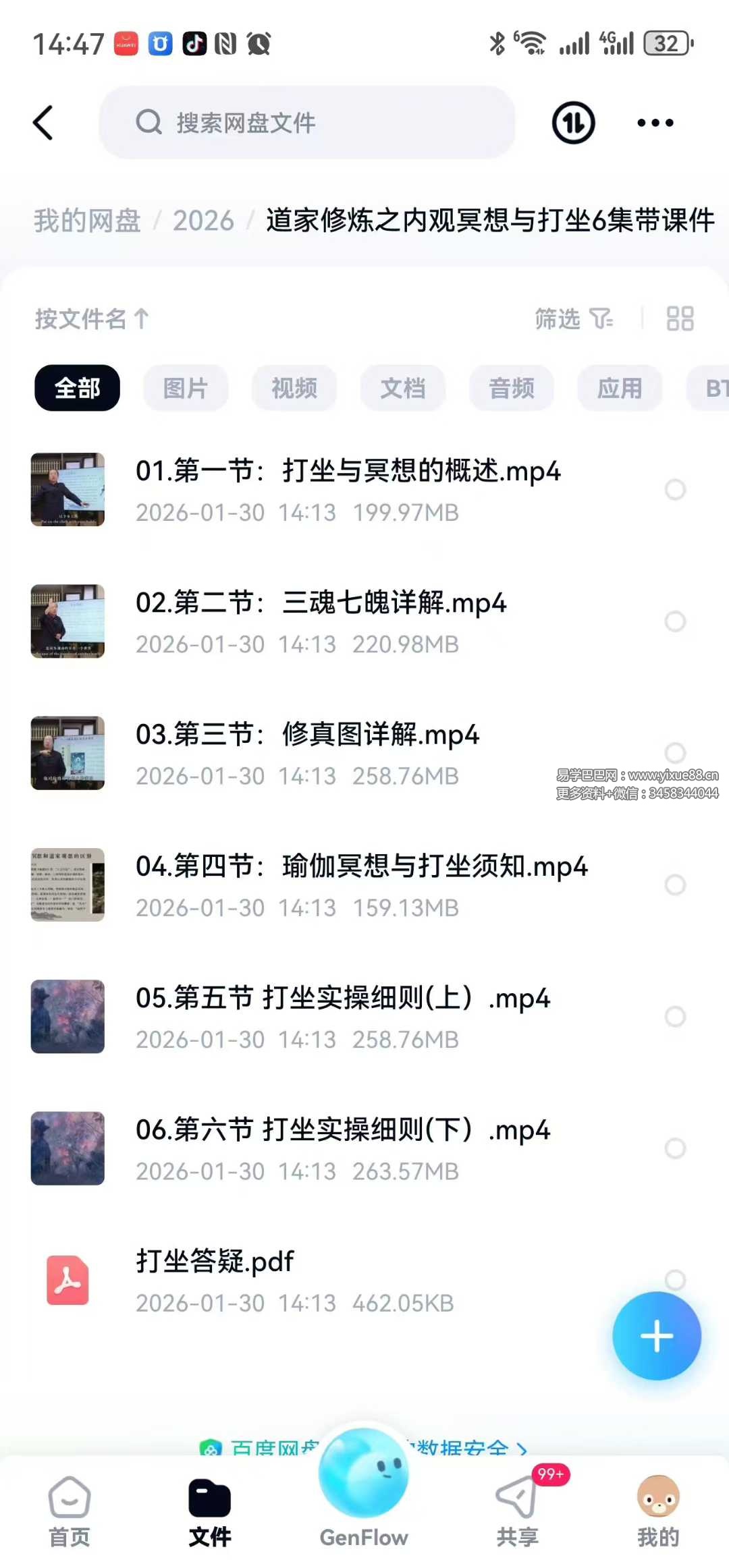Open the 筛选 filter options

(573, 318)
